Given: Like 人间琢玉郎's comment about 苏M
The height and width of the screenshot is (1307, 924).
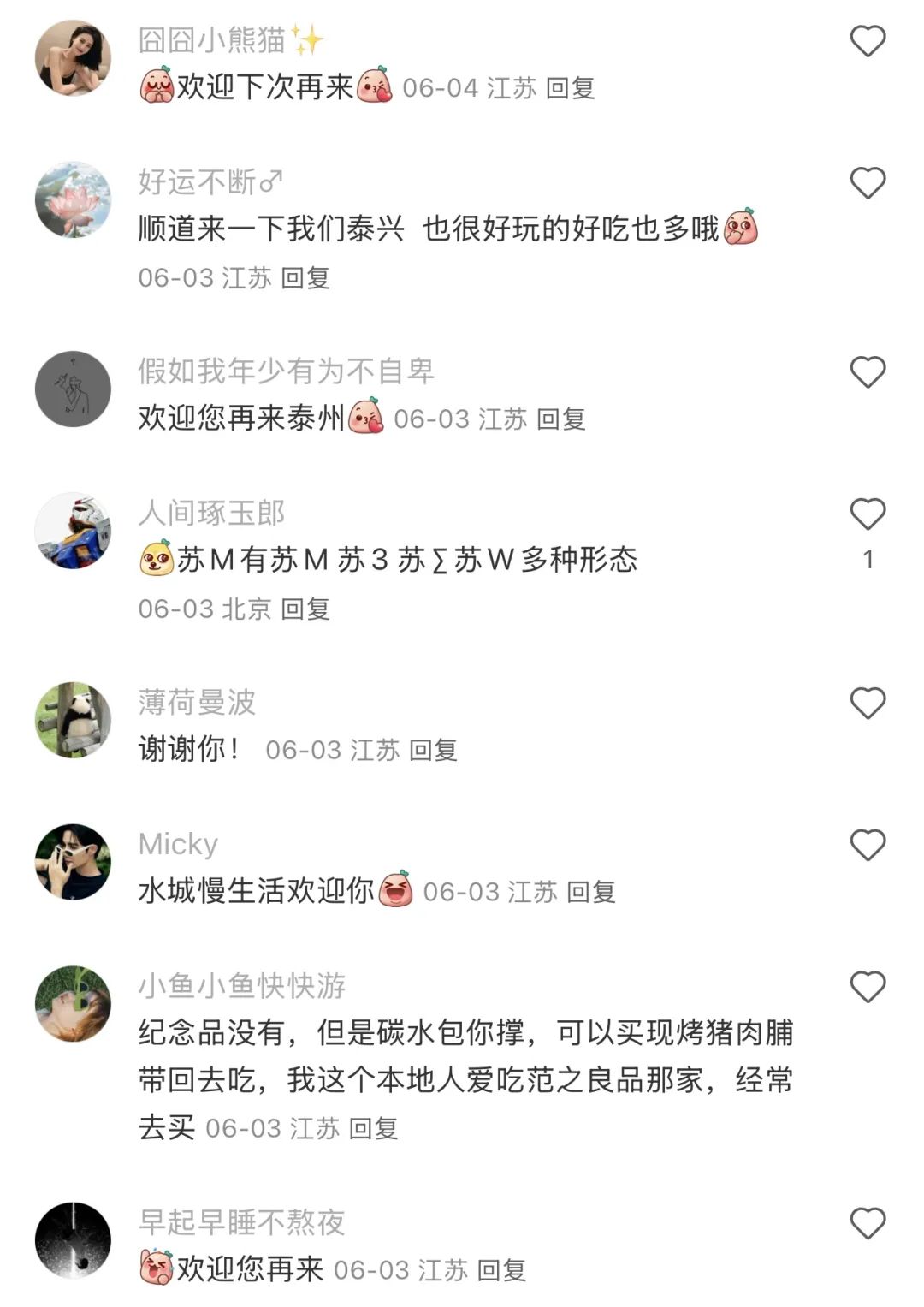Looking at the screenshot, I should pyautogui.click(x=868, y=514).
